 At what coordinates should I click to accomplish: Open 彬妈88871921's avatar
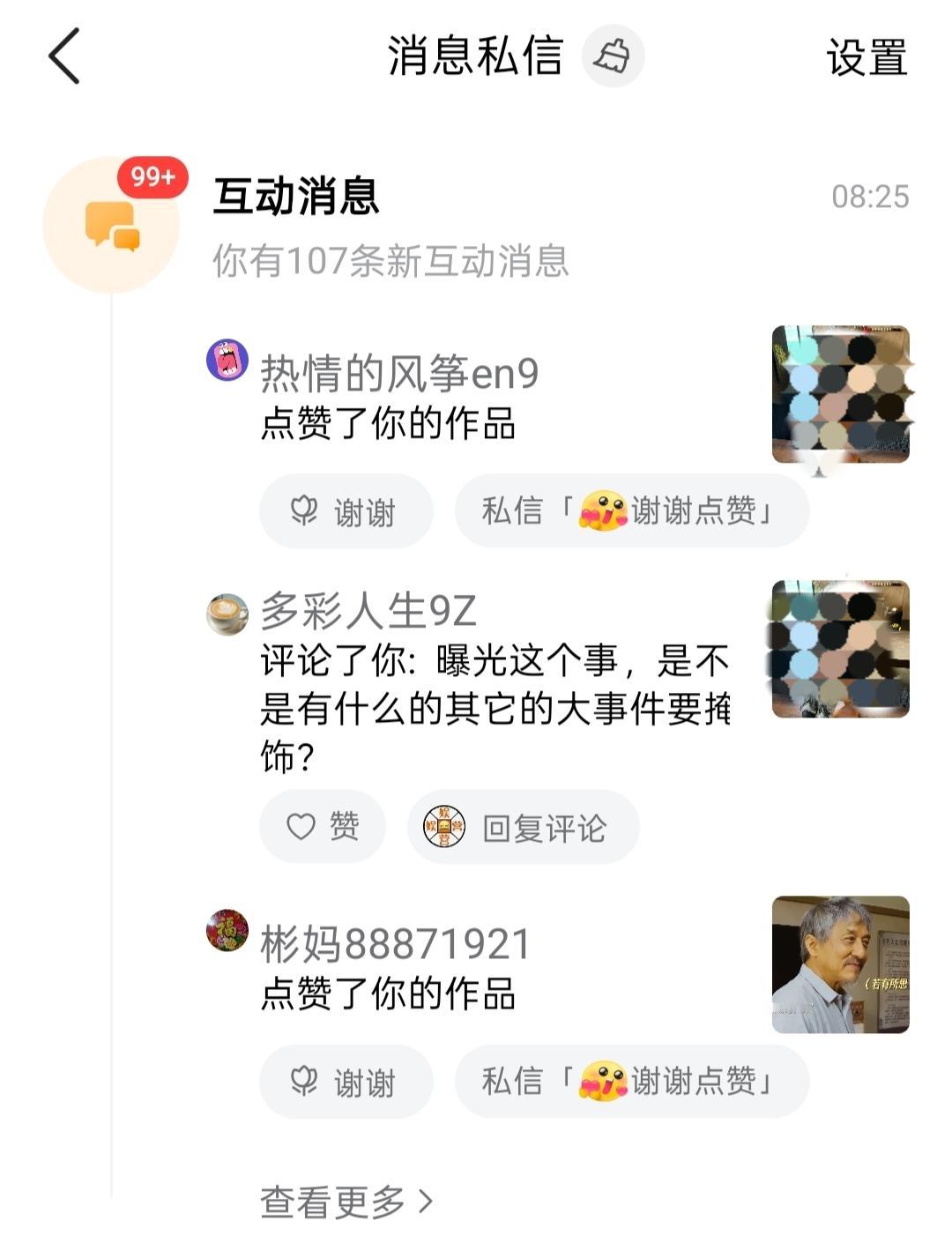[227, 932]
